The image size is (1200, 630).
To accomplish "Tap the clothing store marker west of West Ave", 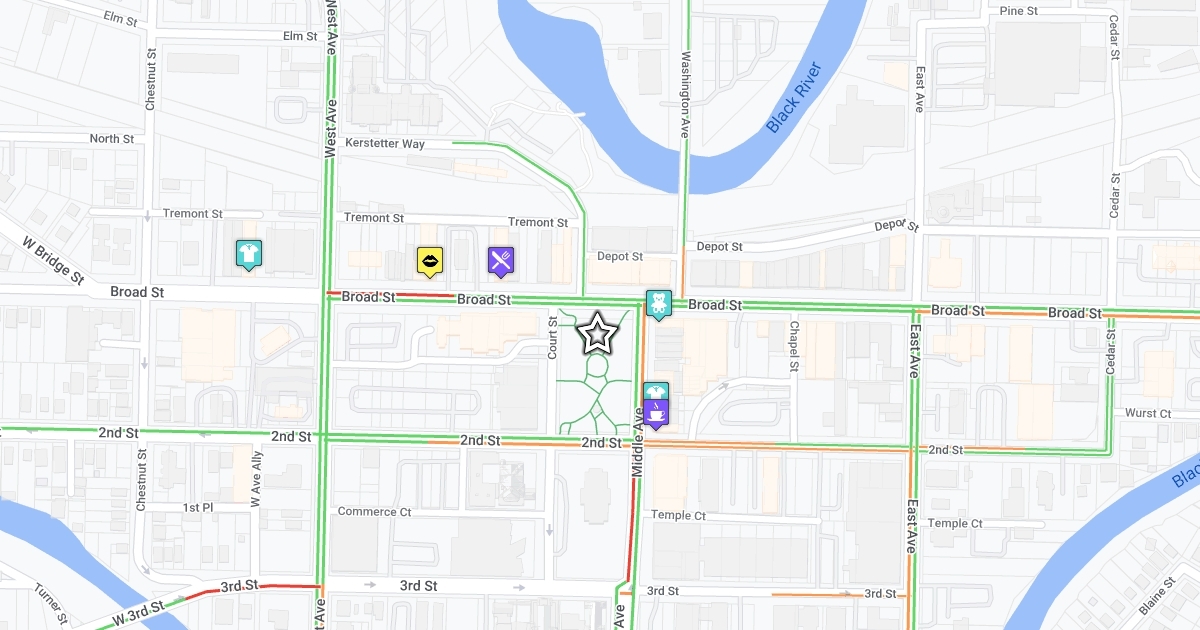I will coord(247,254).
